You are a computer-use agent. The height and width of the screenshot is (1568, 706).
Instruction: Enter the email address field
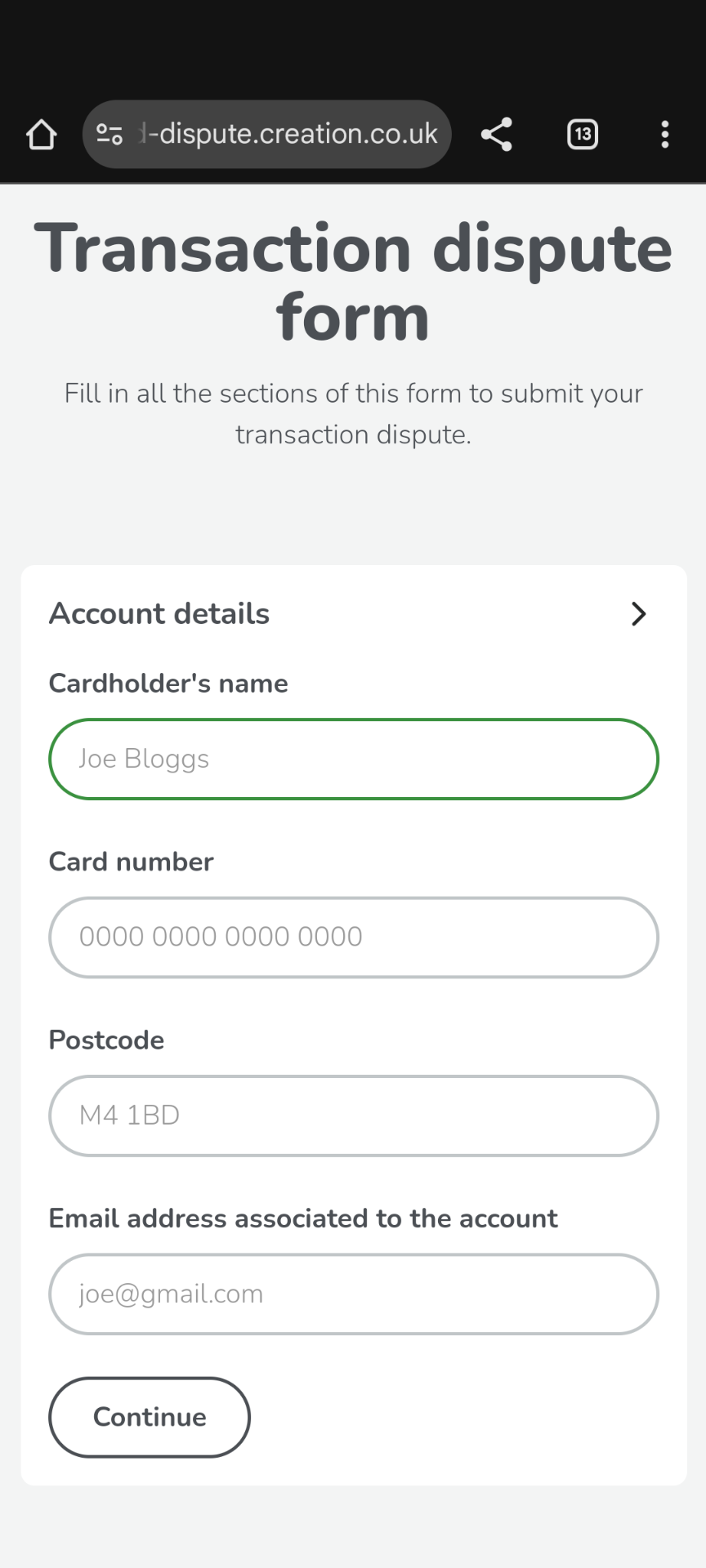coord(354,1294)
